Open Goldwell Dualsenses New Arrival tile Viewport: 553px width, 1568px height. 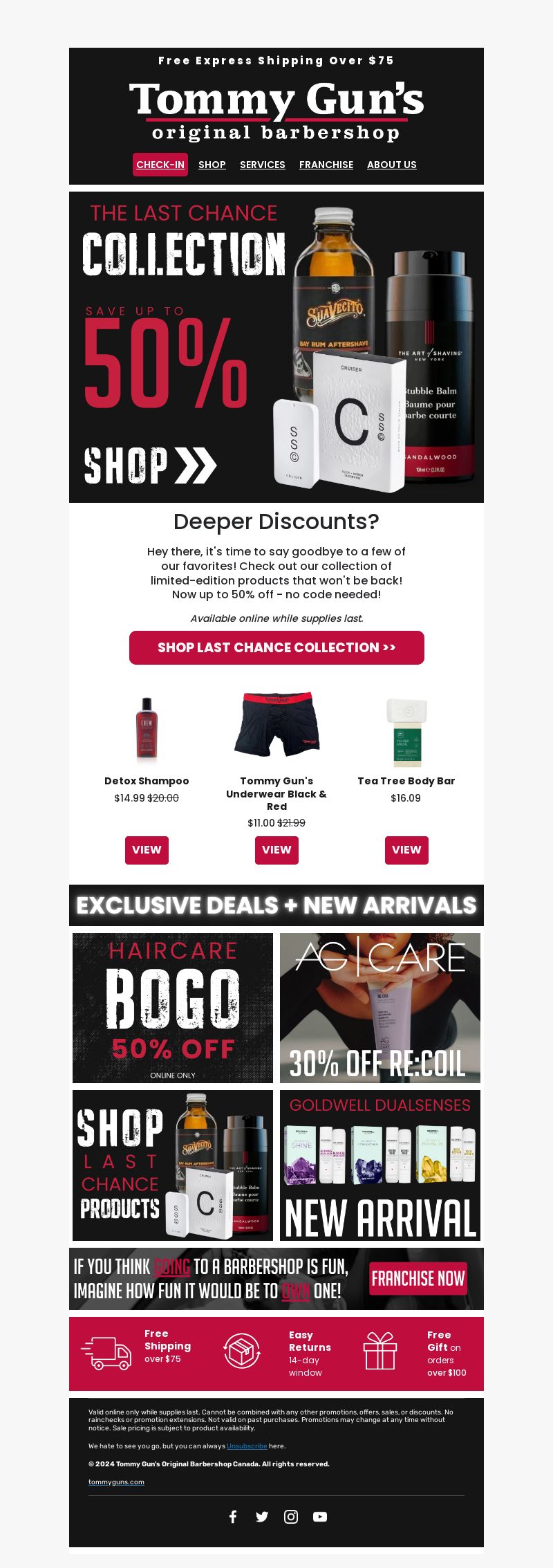click(380, 1165)
